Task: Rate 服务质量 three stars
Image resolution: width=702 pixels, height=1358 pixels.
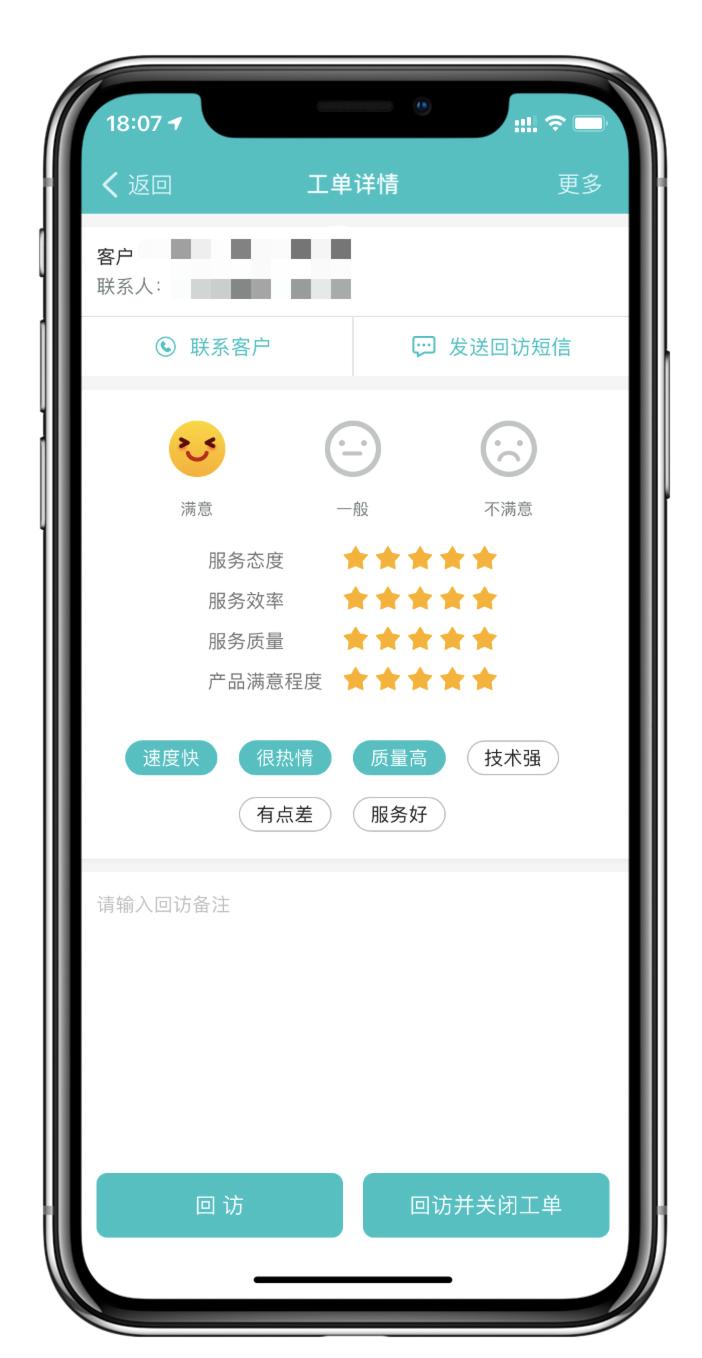Action: 420,638
